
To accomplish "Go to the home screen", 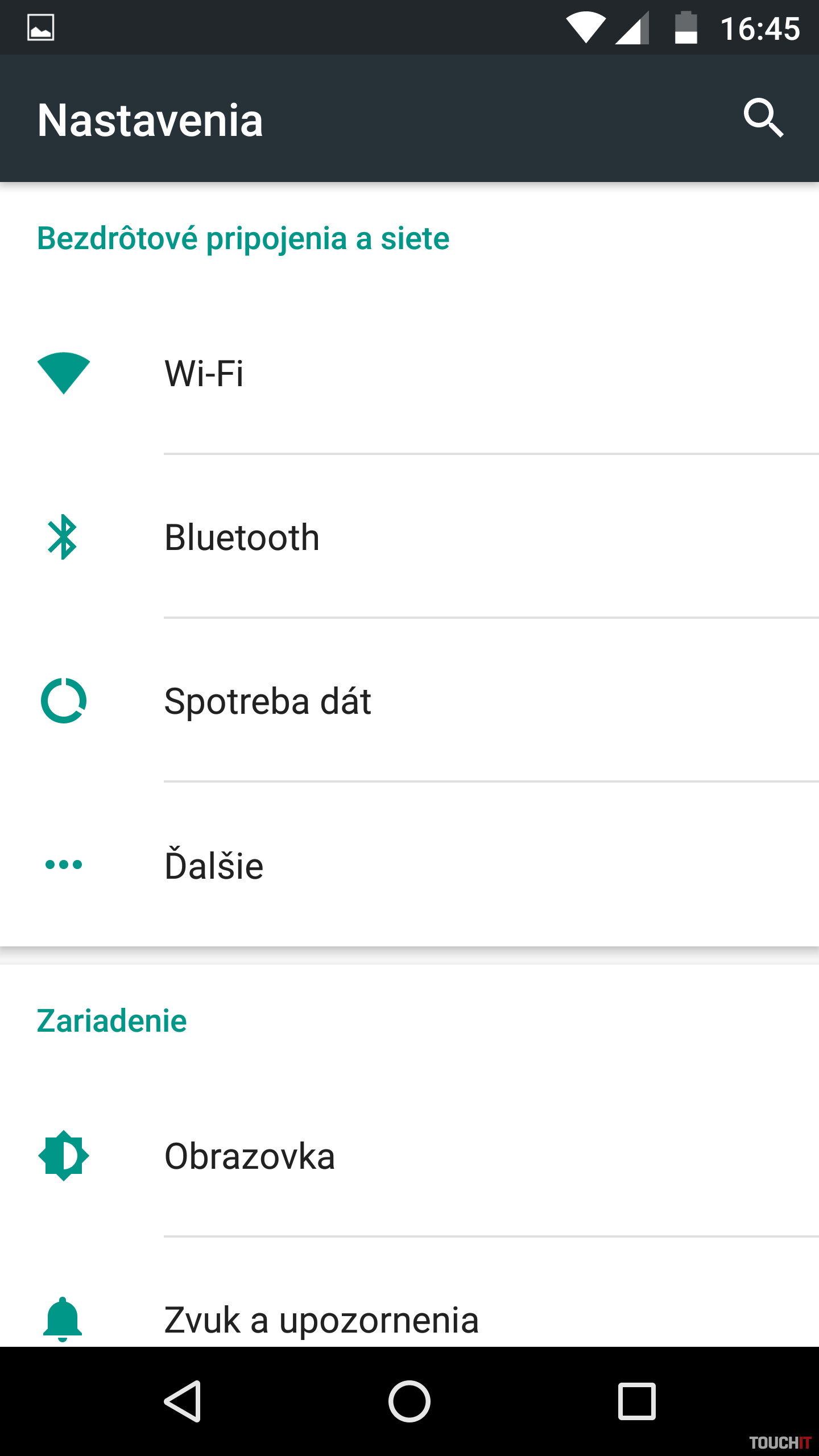I will click(409, 1401).
